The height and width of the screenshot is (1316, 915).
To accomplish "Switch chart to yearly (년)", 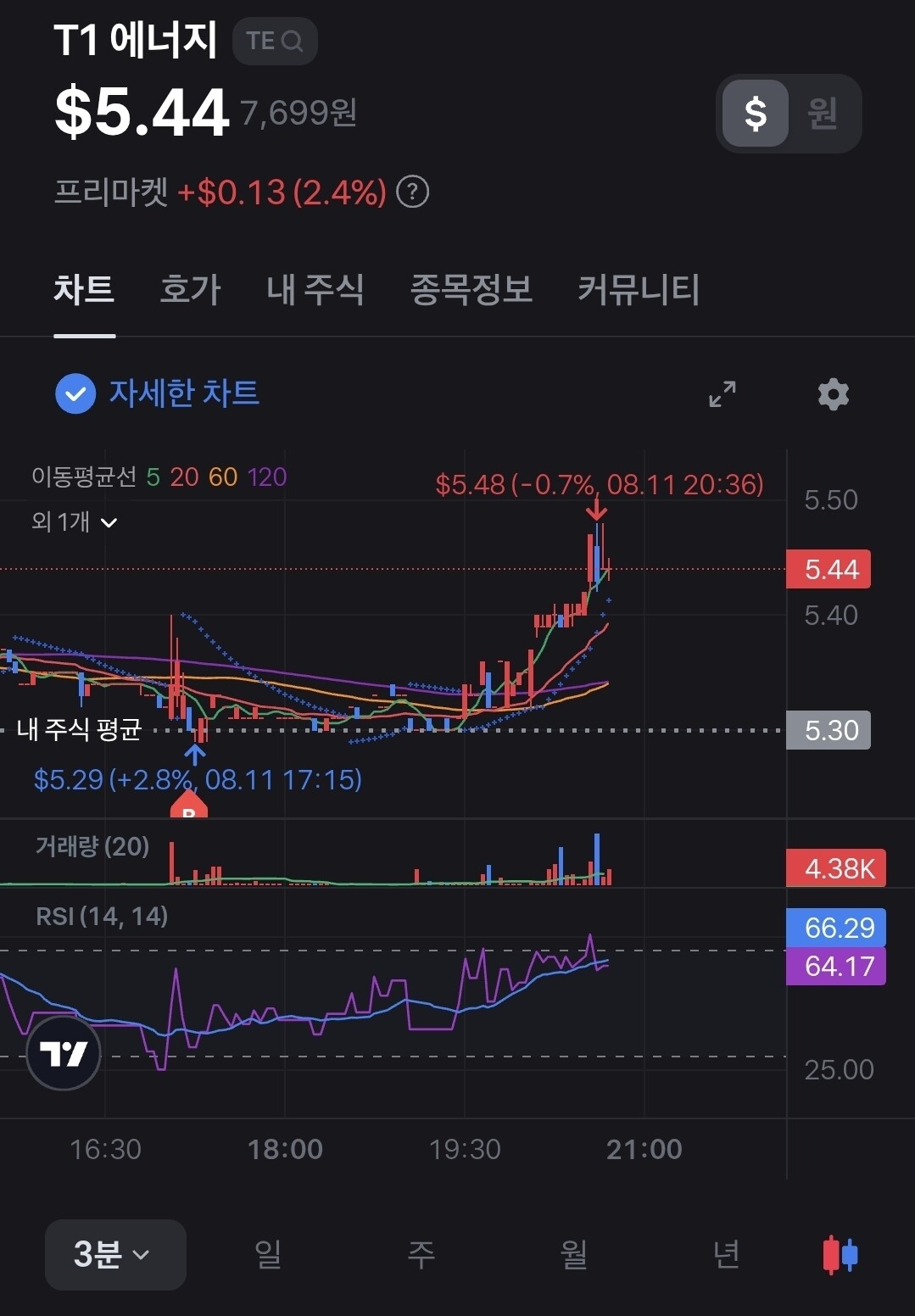I will 727,1254.
